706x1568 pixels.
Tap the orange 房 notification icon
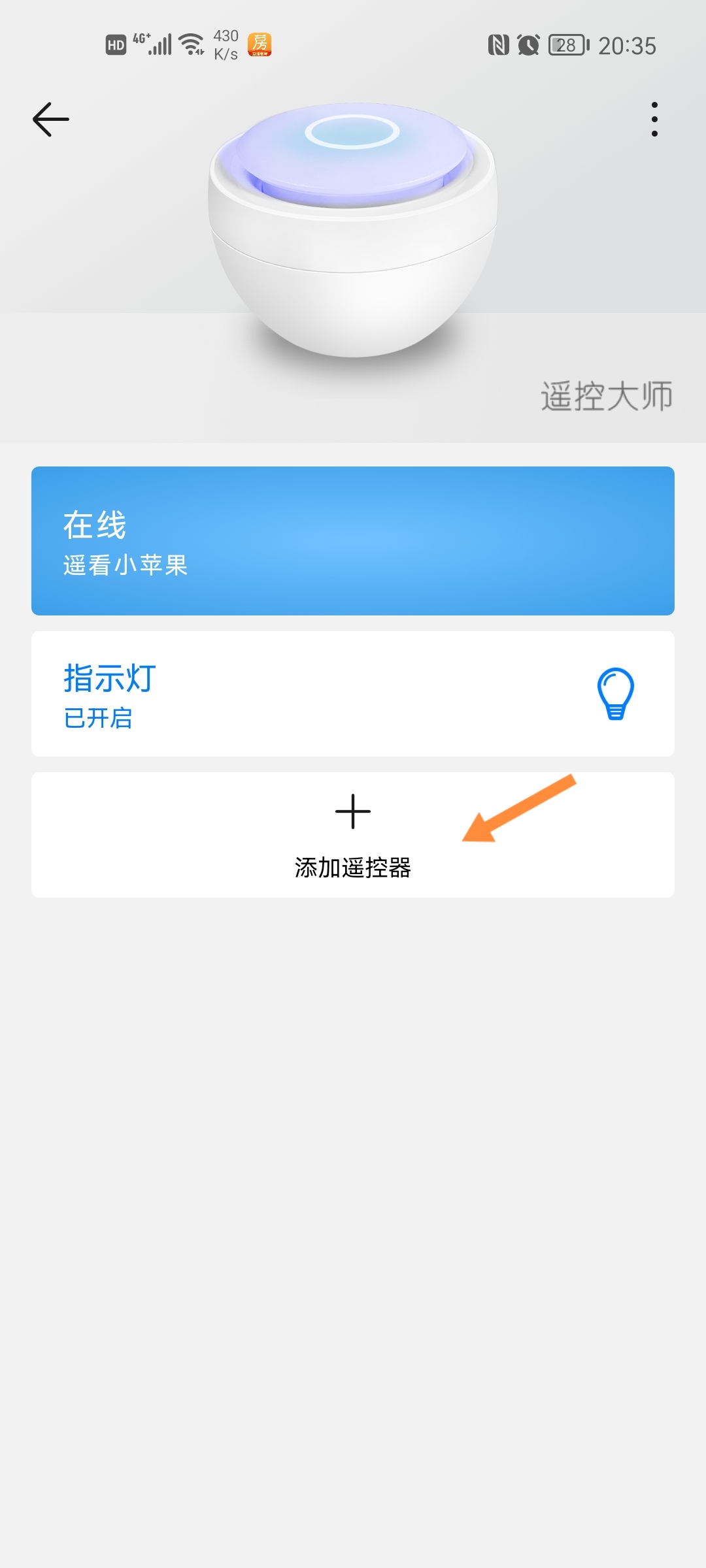(x=260, y=46)
